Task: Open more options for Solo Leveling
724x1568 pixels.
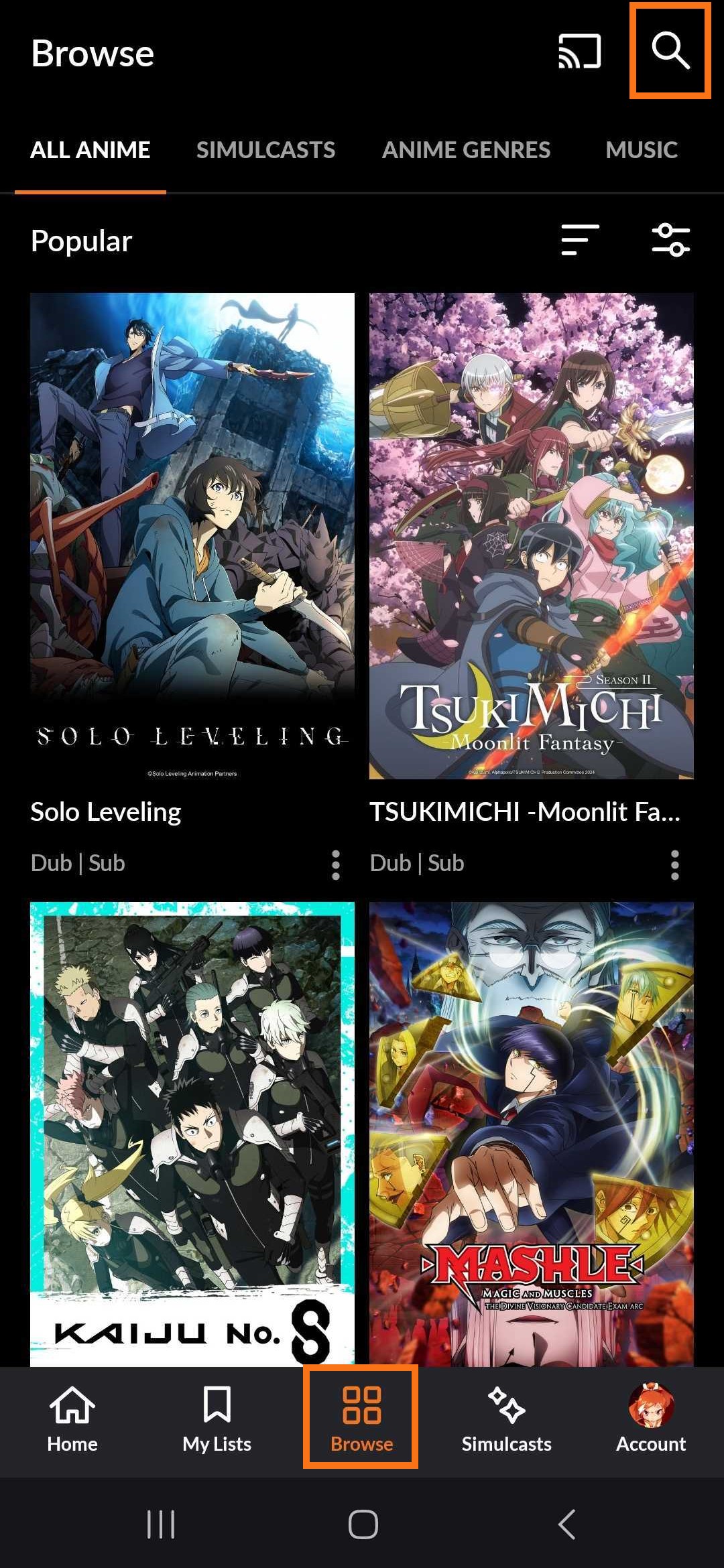Action: coord(336,865)
